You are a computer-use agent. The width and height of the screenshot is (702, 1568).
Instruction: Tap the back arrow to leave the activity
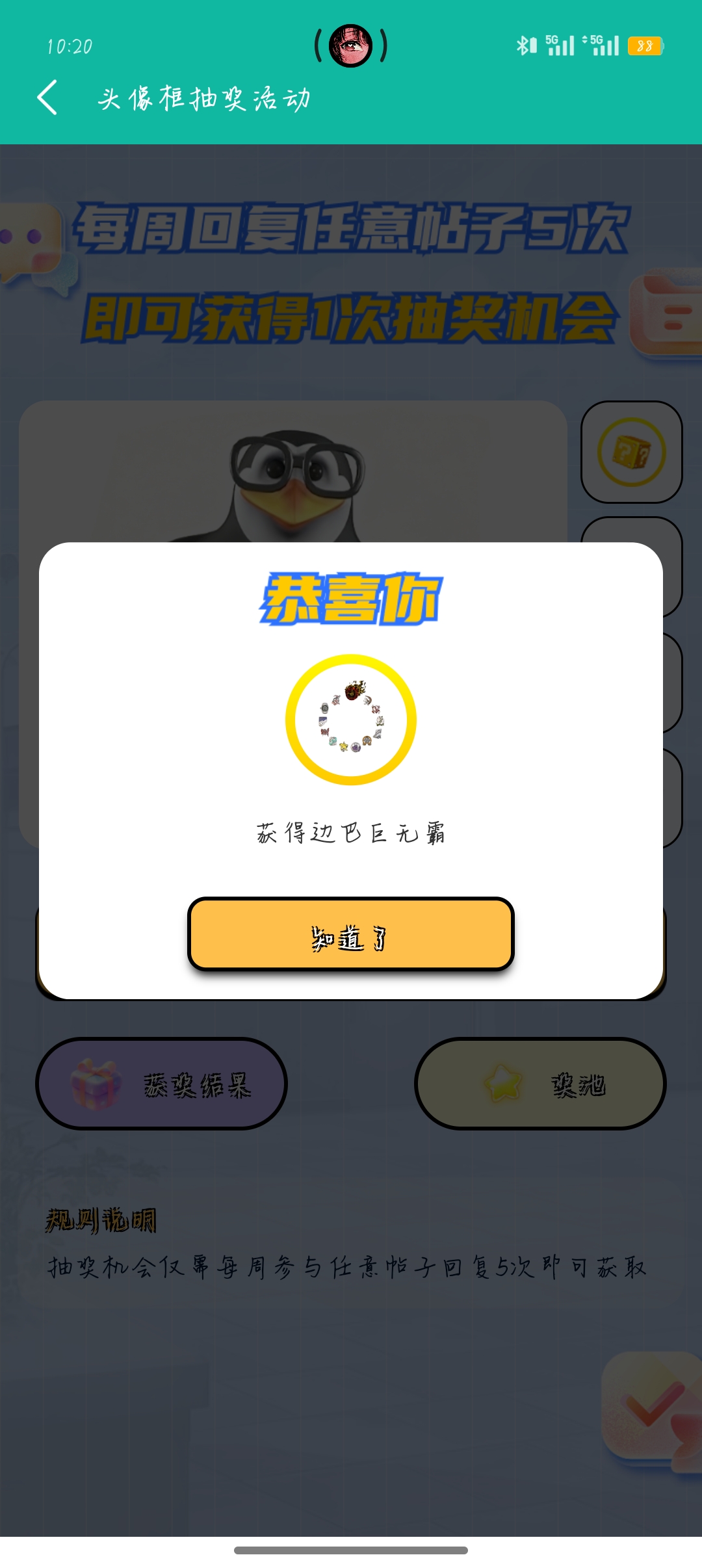tap(45, 99)
